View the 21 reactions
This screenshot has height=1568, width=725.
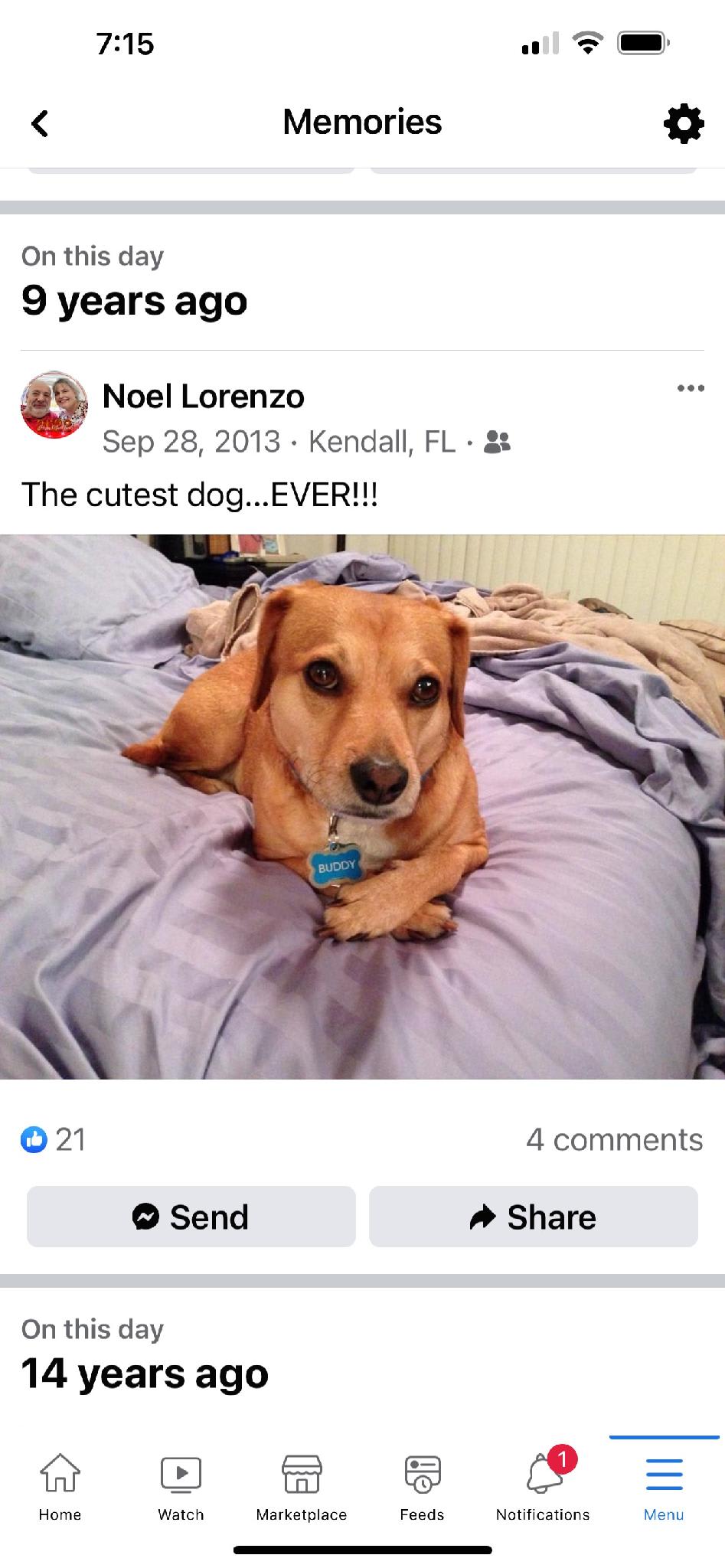tap(54, 1139)
